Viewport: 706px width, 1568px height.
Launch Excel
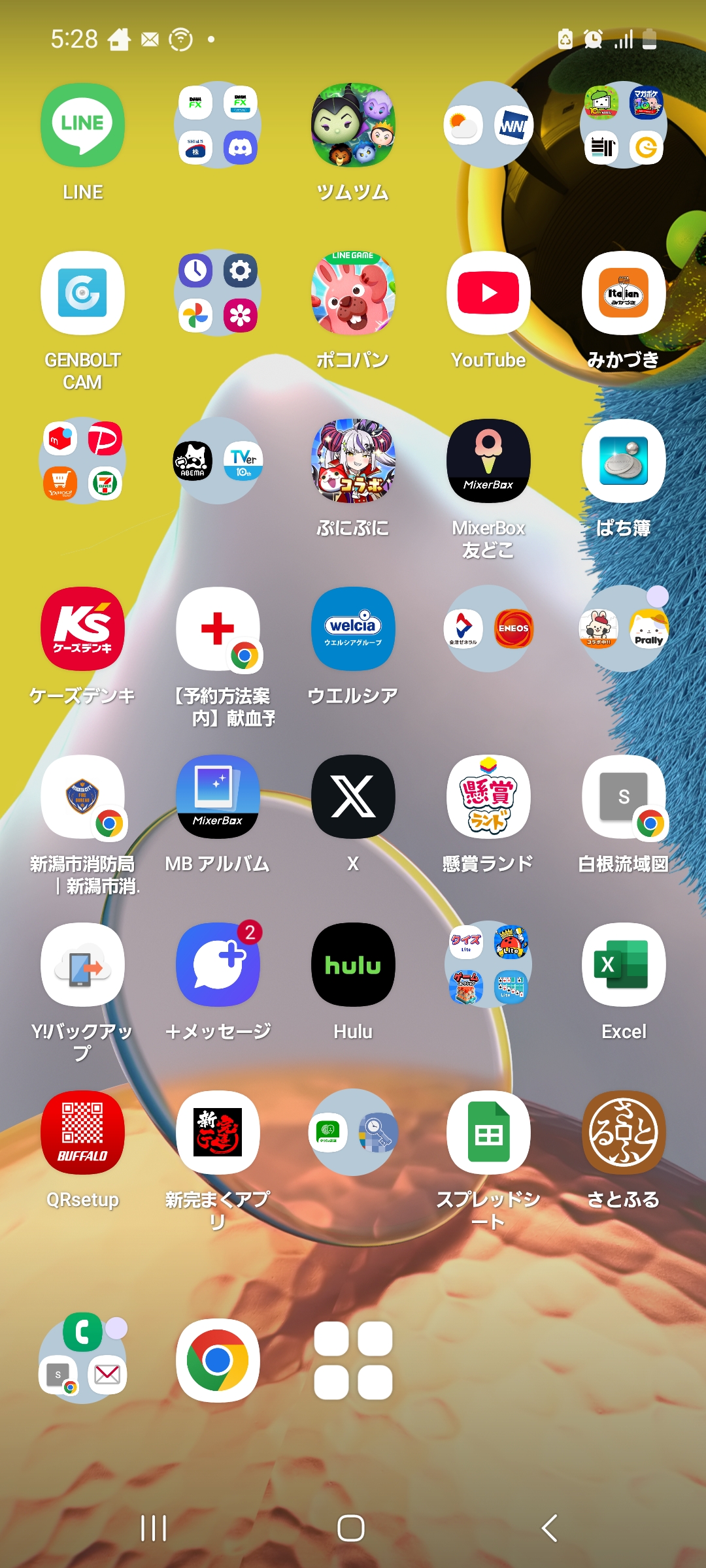[624, 965]
